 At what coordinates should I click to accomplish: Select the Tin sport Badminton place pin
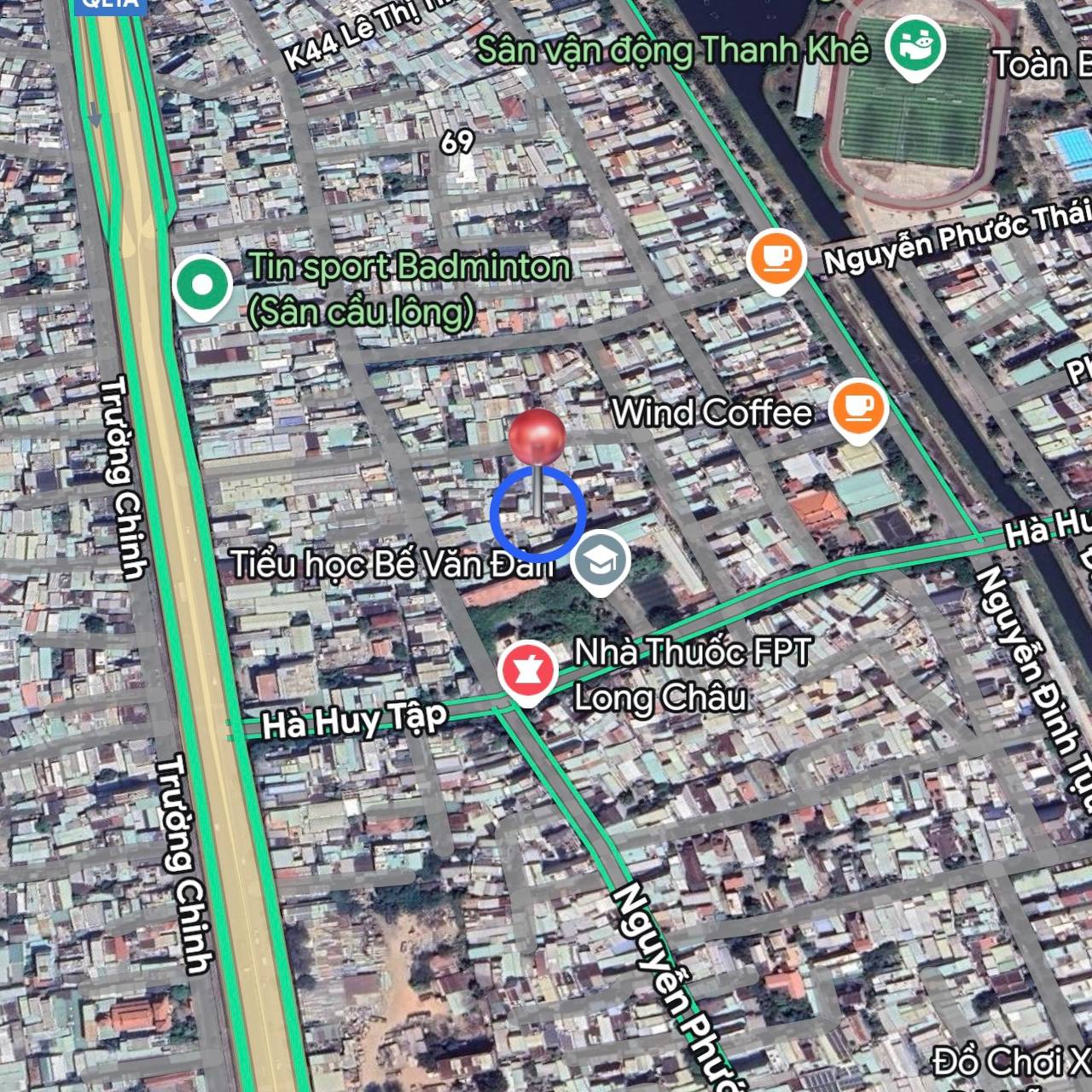(202, 287)
